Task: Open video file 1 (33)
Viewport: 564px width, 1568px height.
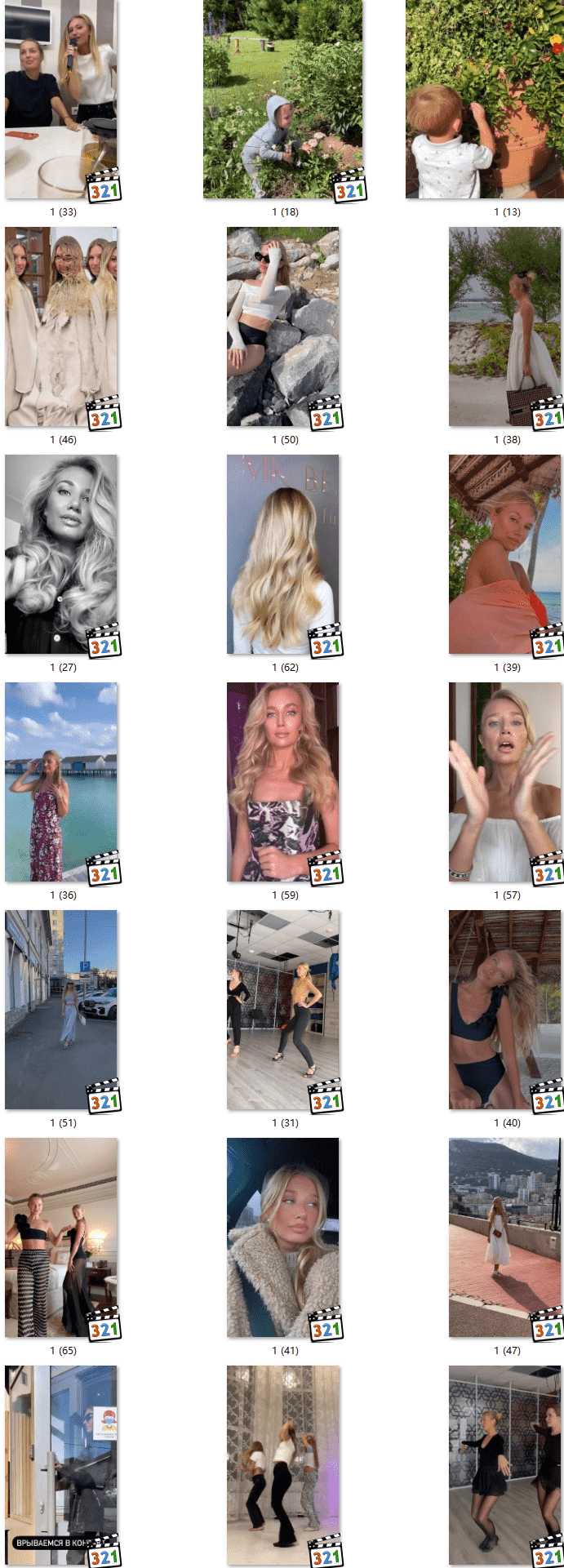Action: click(x=61, y=98)
